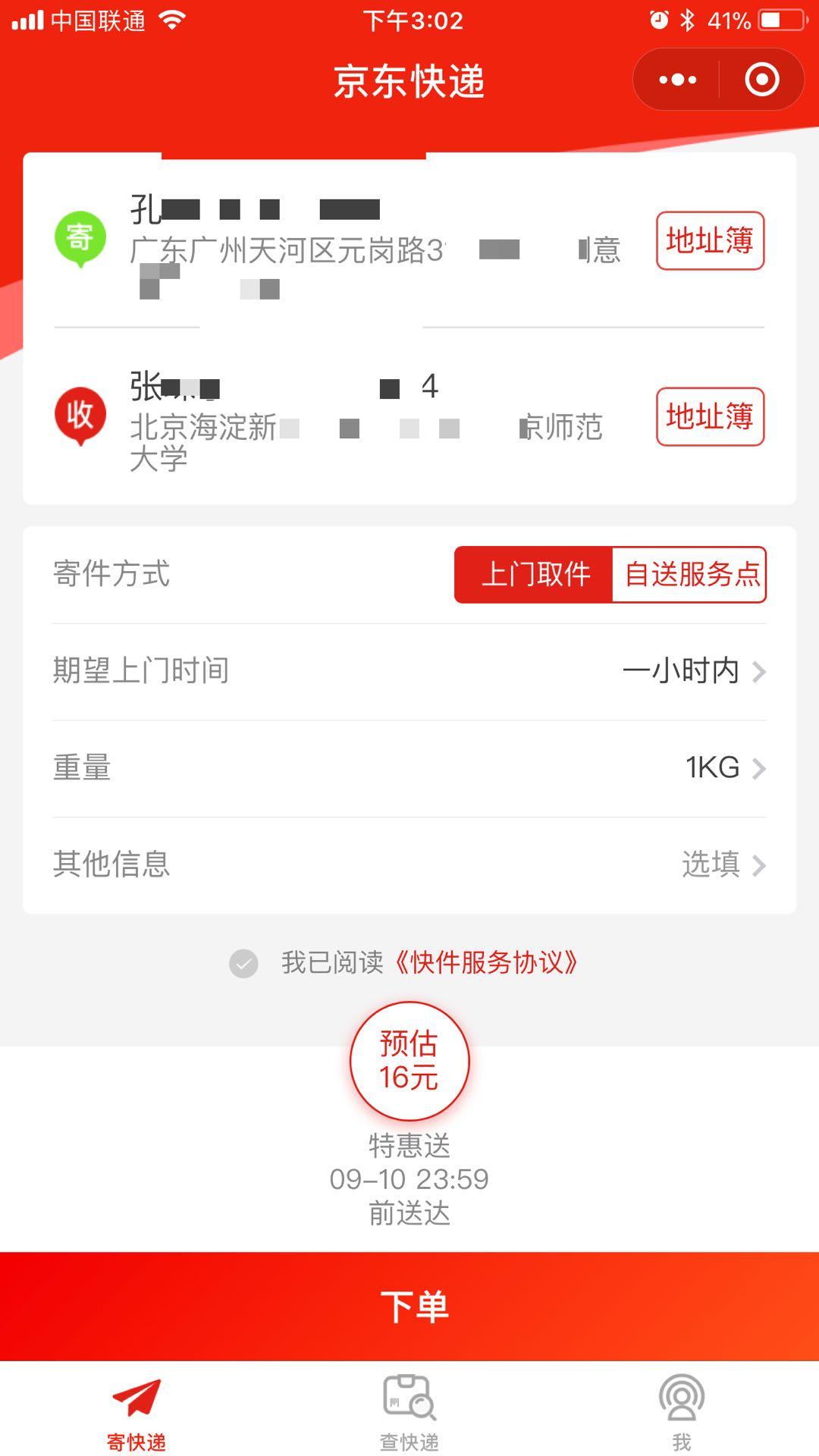Select 上门取件 pickup method

(535, 575)
